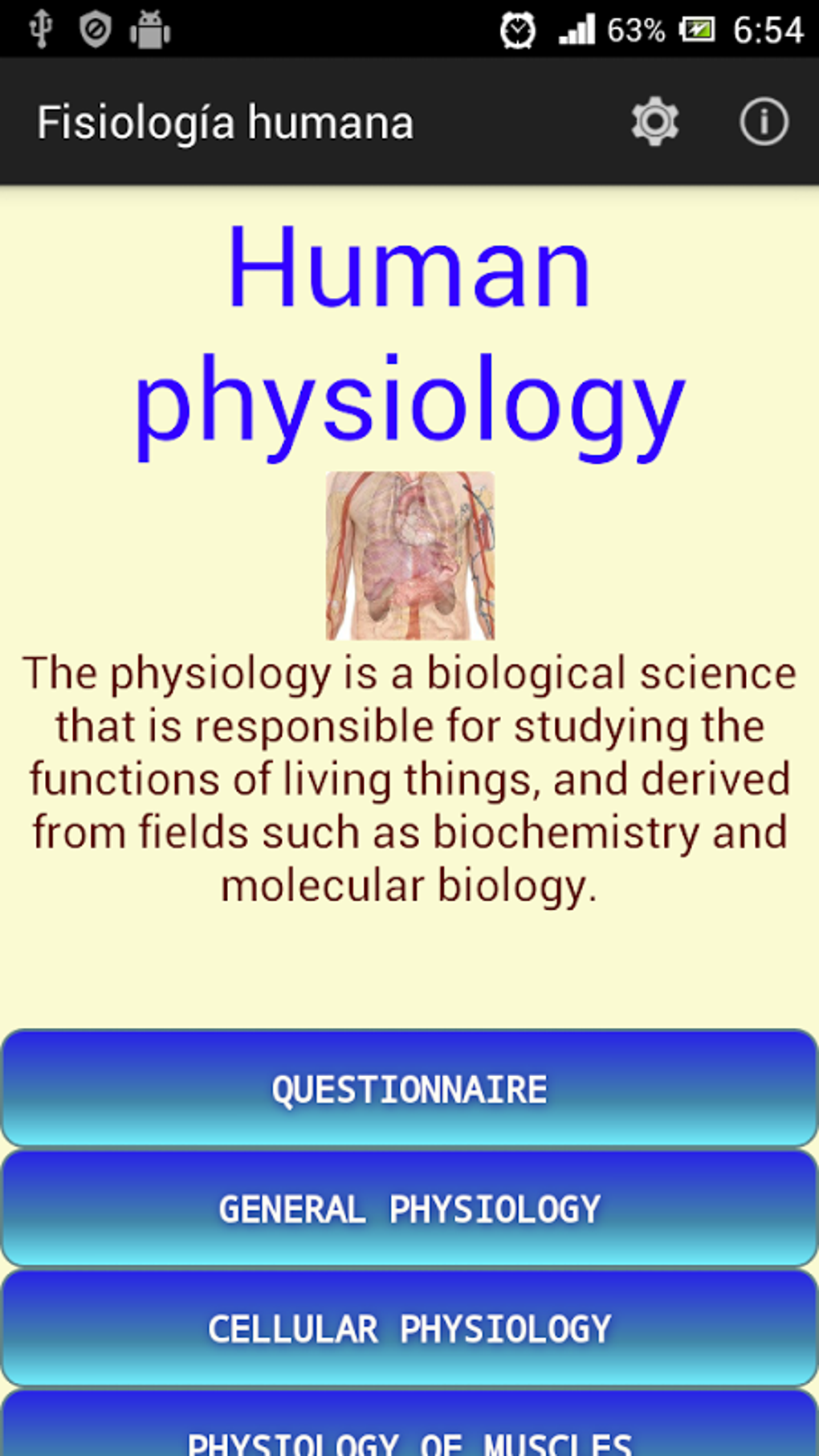
Task: Tap the clock showing 6:54
Action: pos(768,30)
